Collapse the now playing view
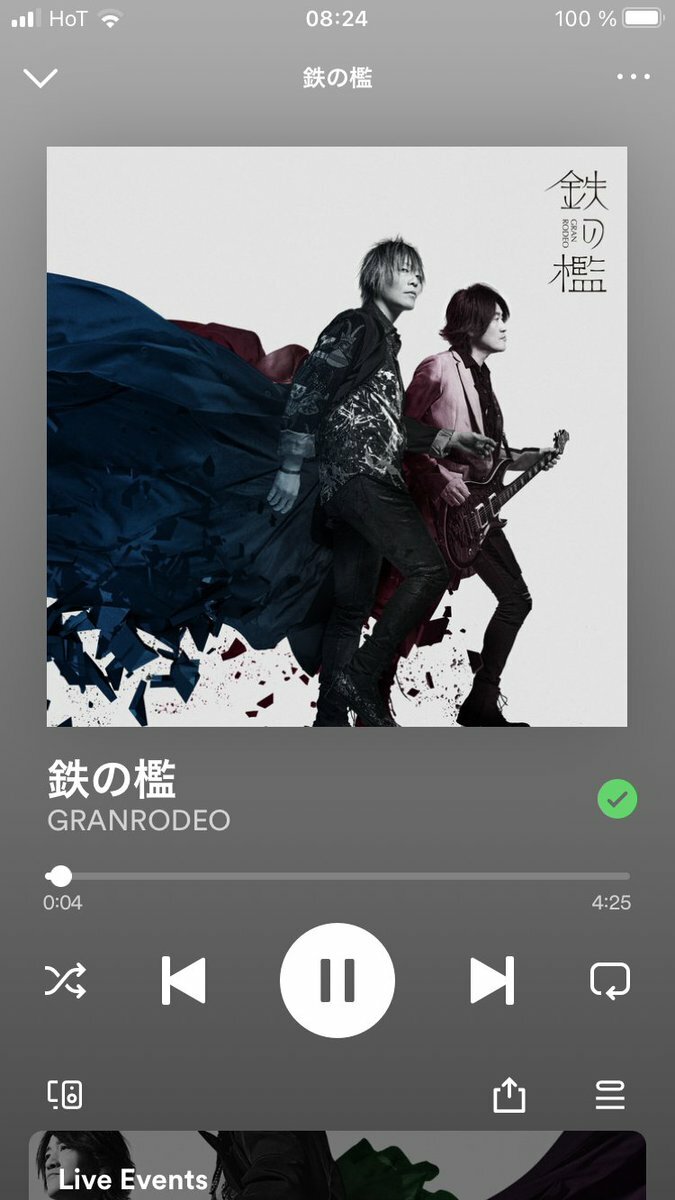 pyautogui.click(x=40, y=78)
